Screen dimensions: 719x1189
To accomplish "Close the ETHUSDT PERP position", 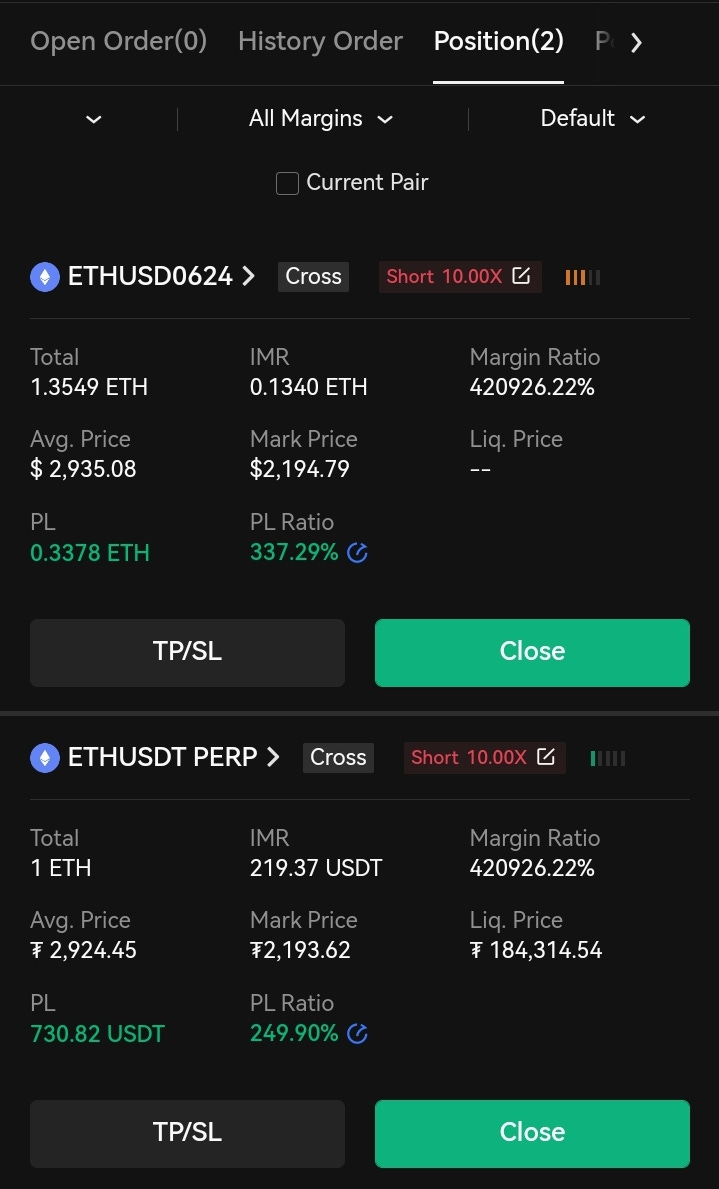I will (x=532, y=1133).
